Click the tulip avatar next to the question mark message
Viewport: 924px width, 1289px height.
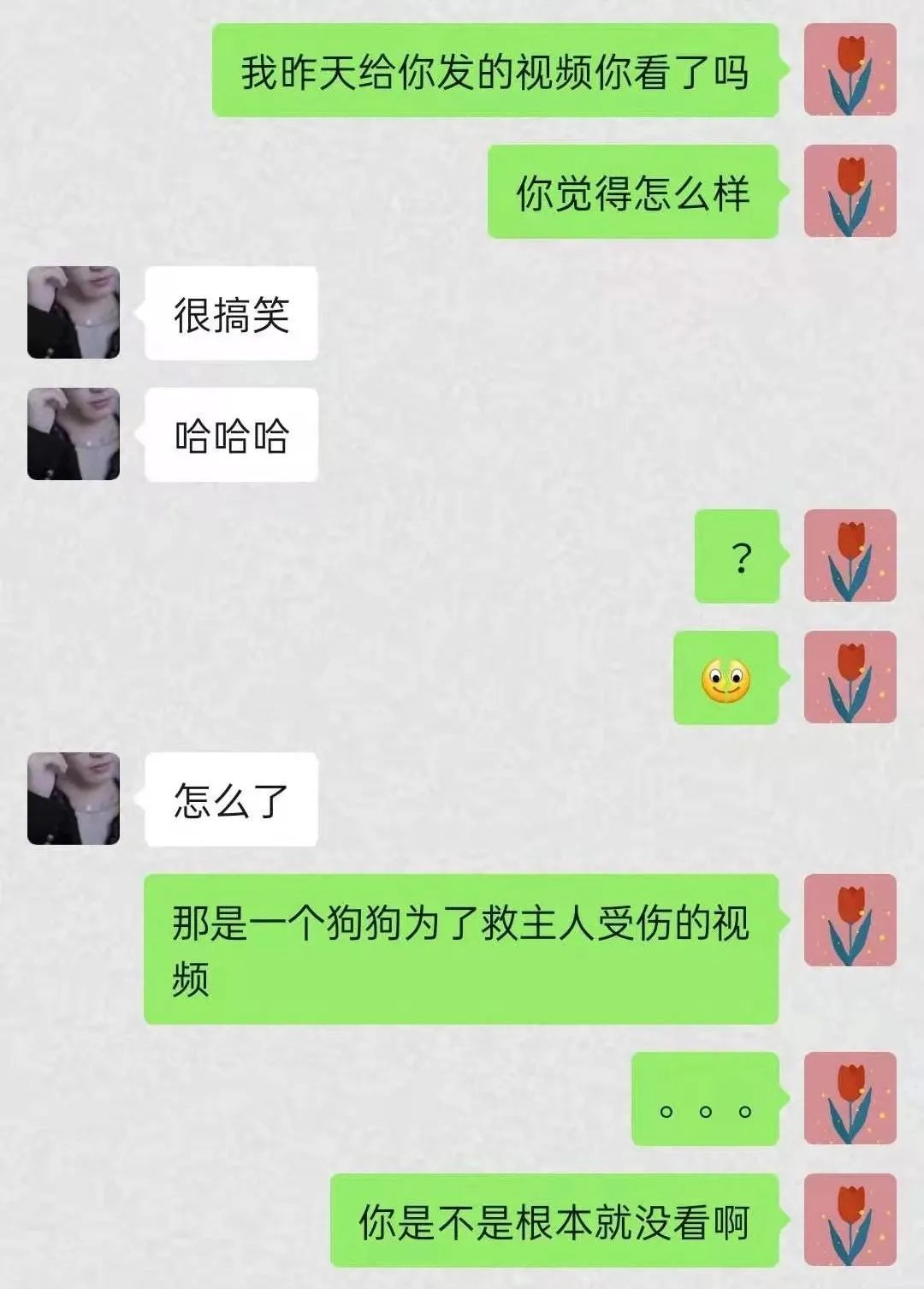coord(850,556)
